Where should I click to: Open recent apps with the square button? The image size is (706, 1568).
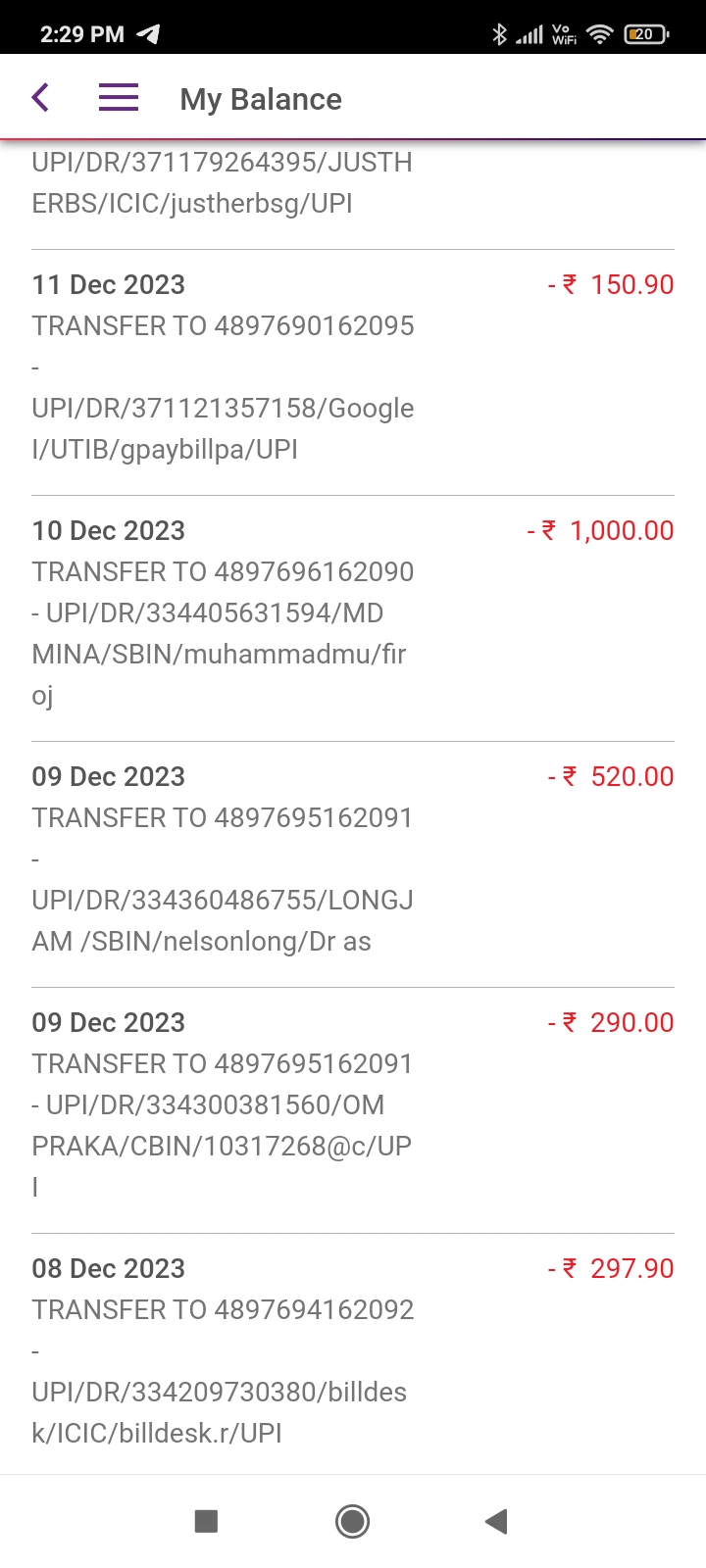click(206, 1521)
